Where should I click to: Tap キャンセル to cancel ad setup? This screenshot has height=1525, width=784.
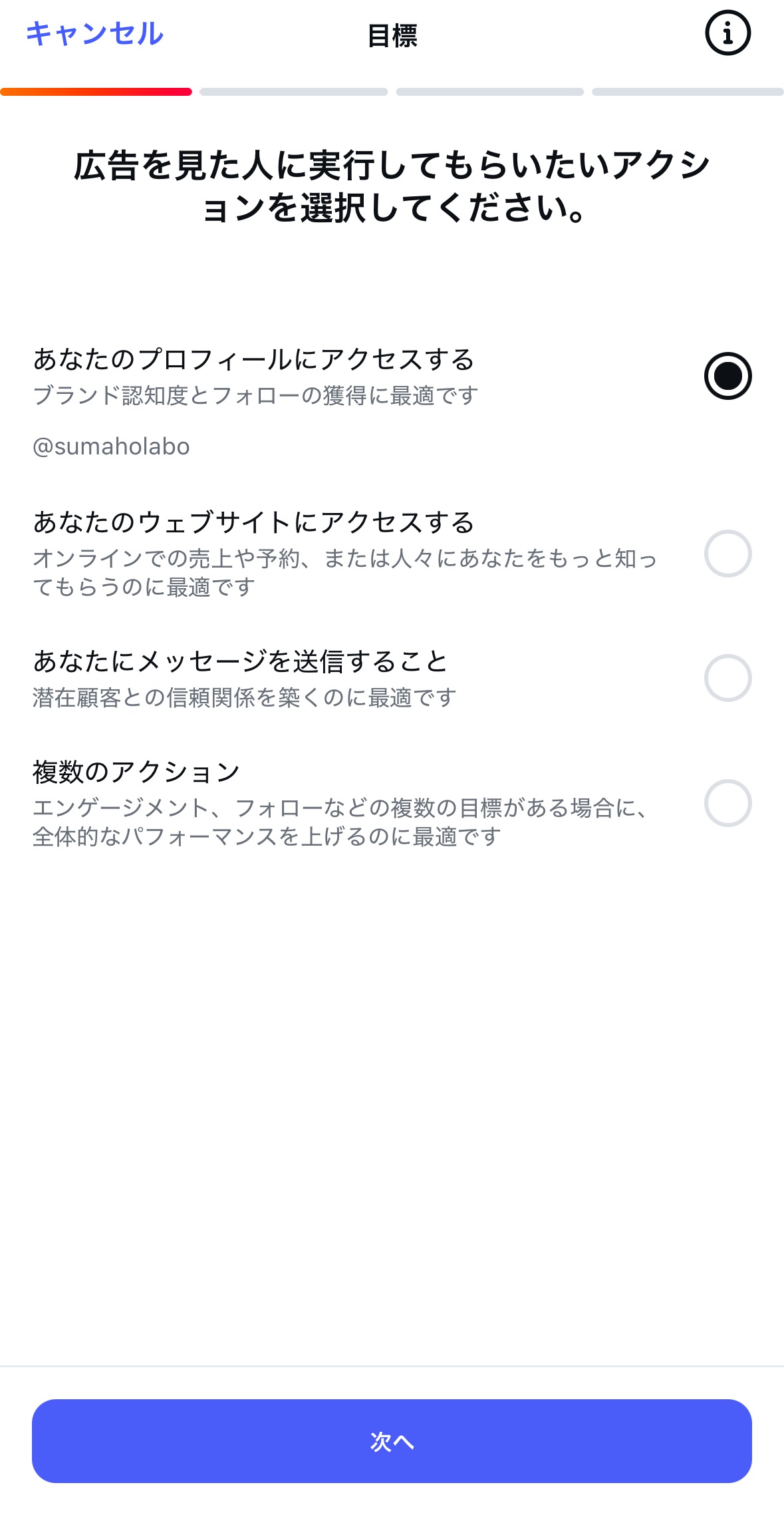94,34
